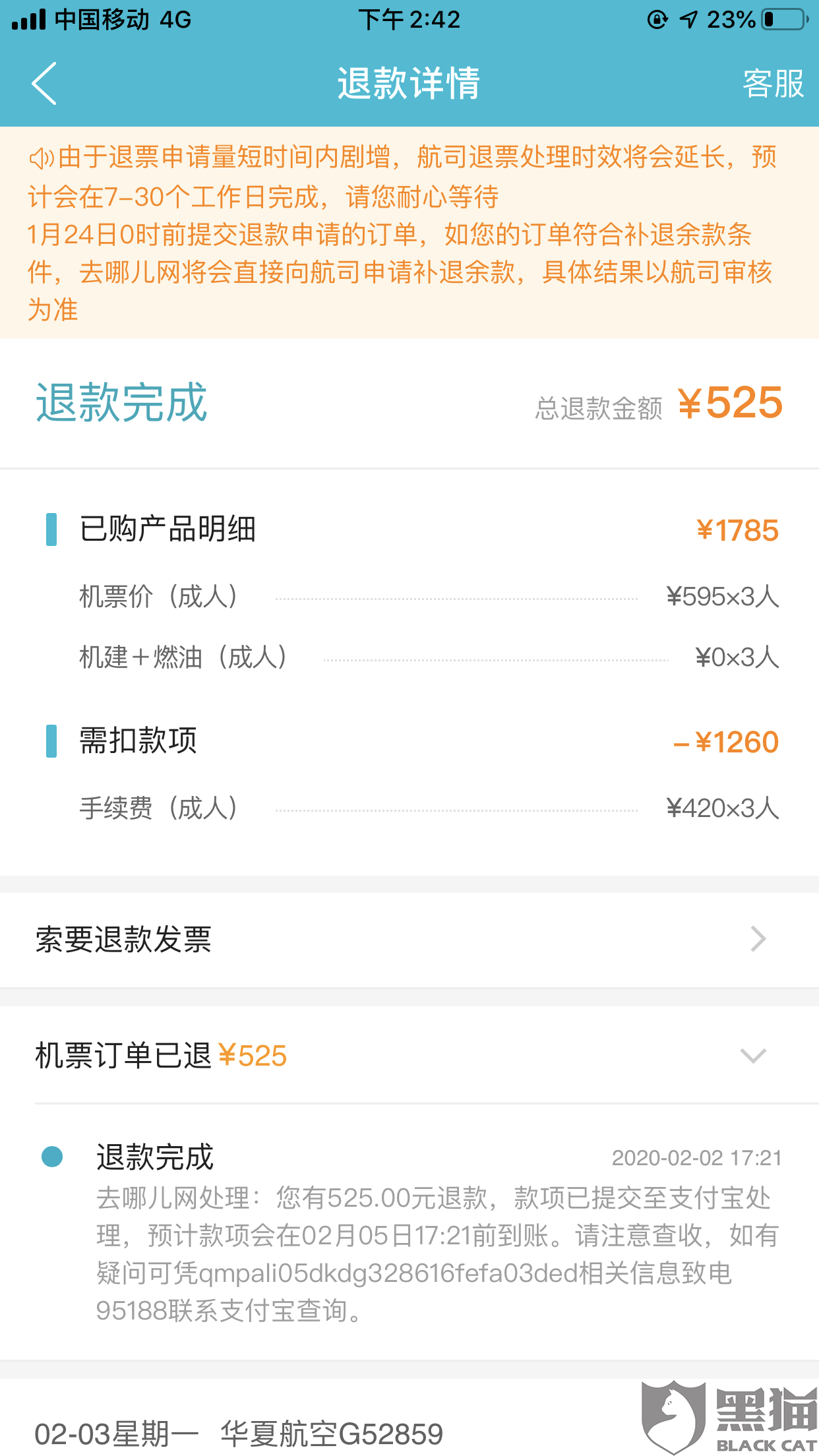The image size is (819, 1456).
Task: Go back from refund details page
Action: 44,84
